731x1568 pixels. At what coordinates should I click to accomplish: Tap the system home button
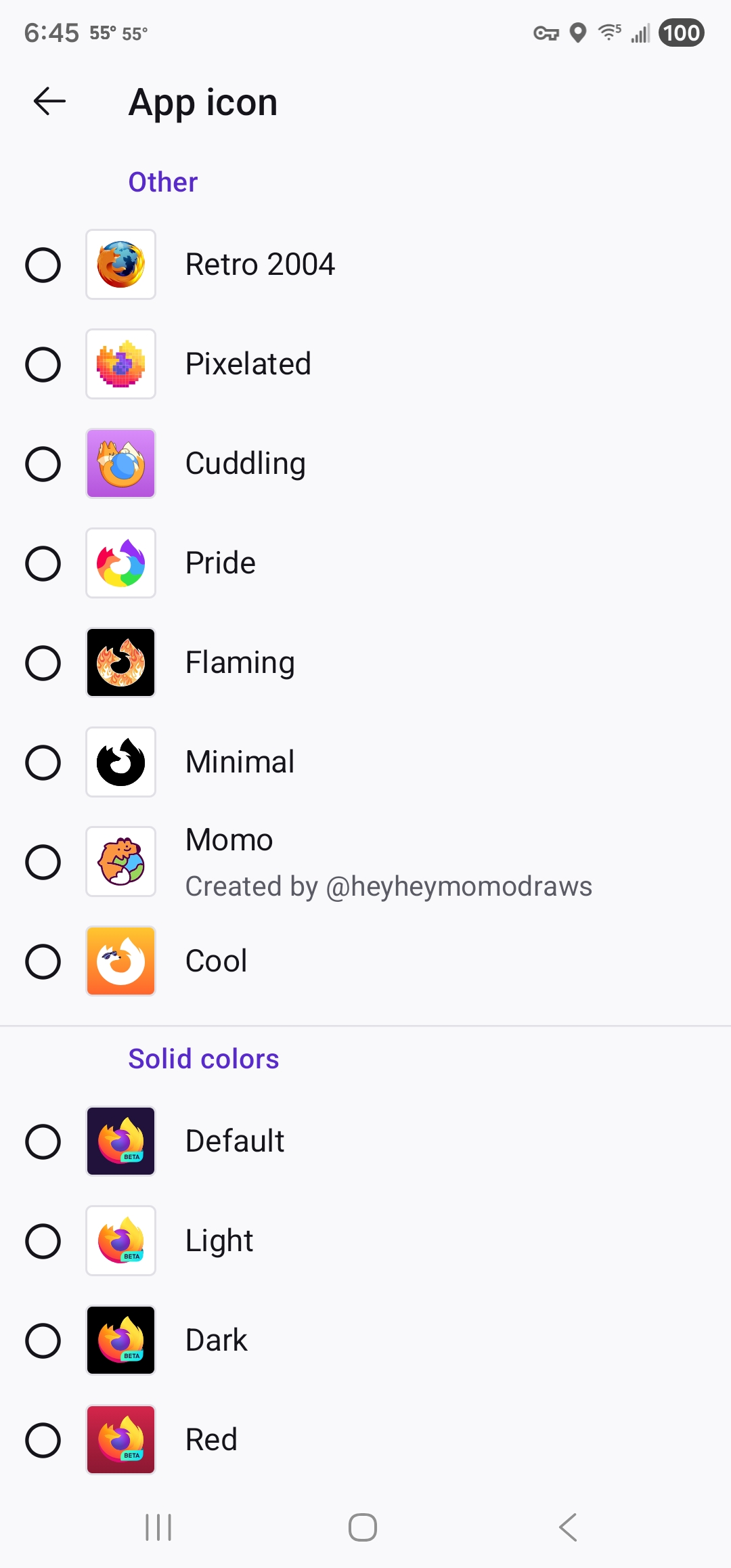point(363,1527)
